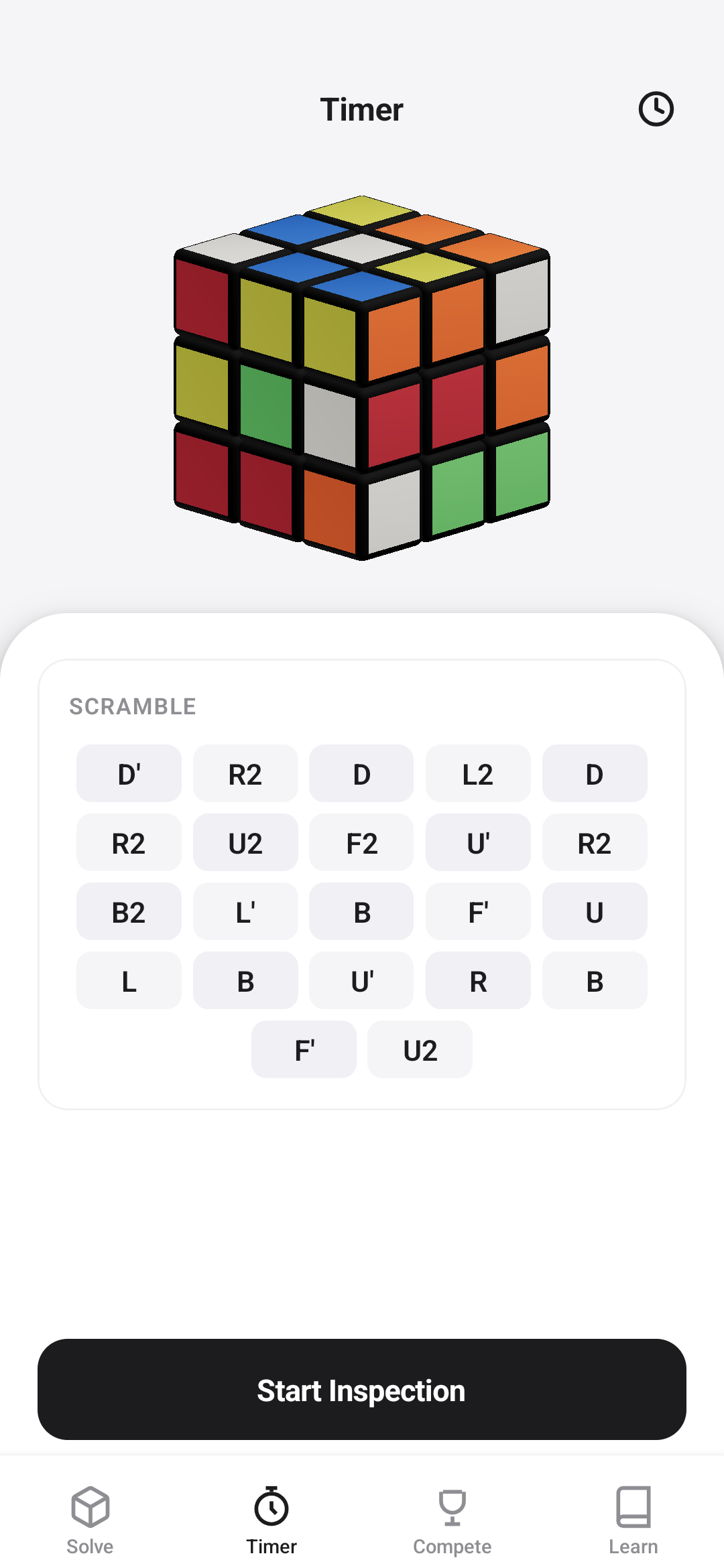724x1568 pixels.
Task: Open the timer history clock icon
Action: tap(656, 109)
